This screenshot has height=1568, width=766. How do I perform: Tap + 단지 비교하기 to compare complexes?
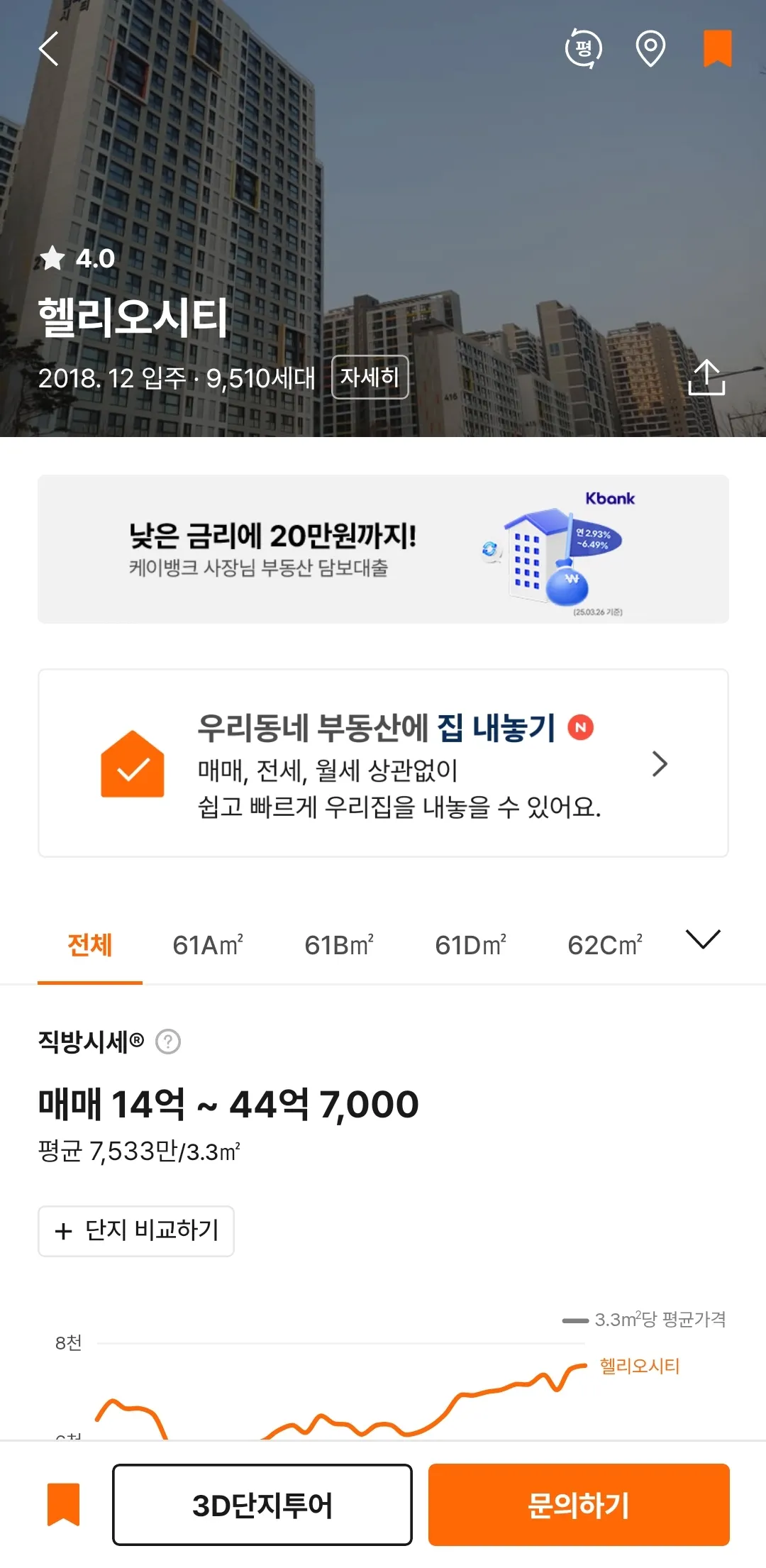coord(136,1231)
